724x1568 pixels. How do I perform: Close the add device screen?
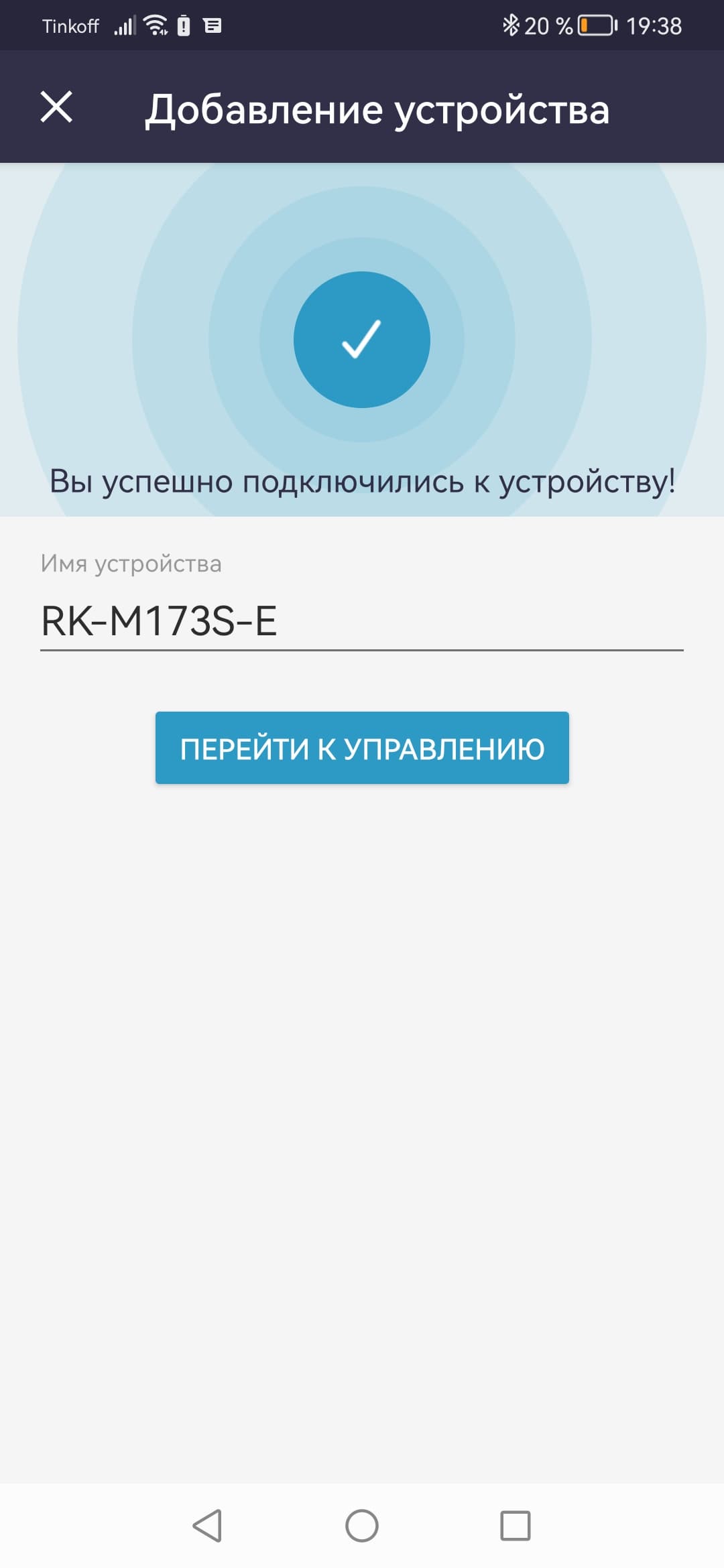(x=56, y=107)
